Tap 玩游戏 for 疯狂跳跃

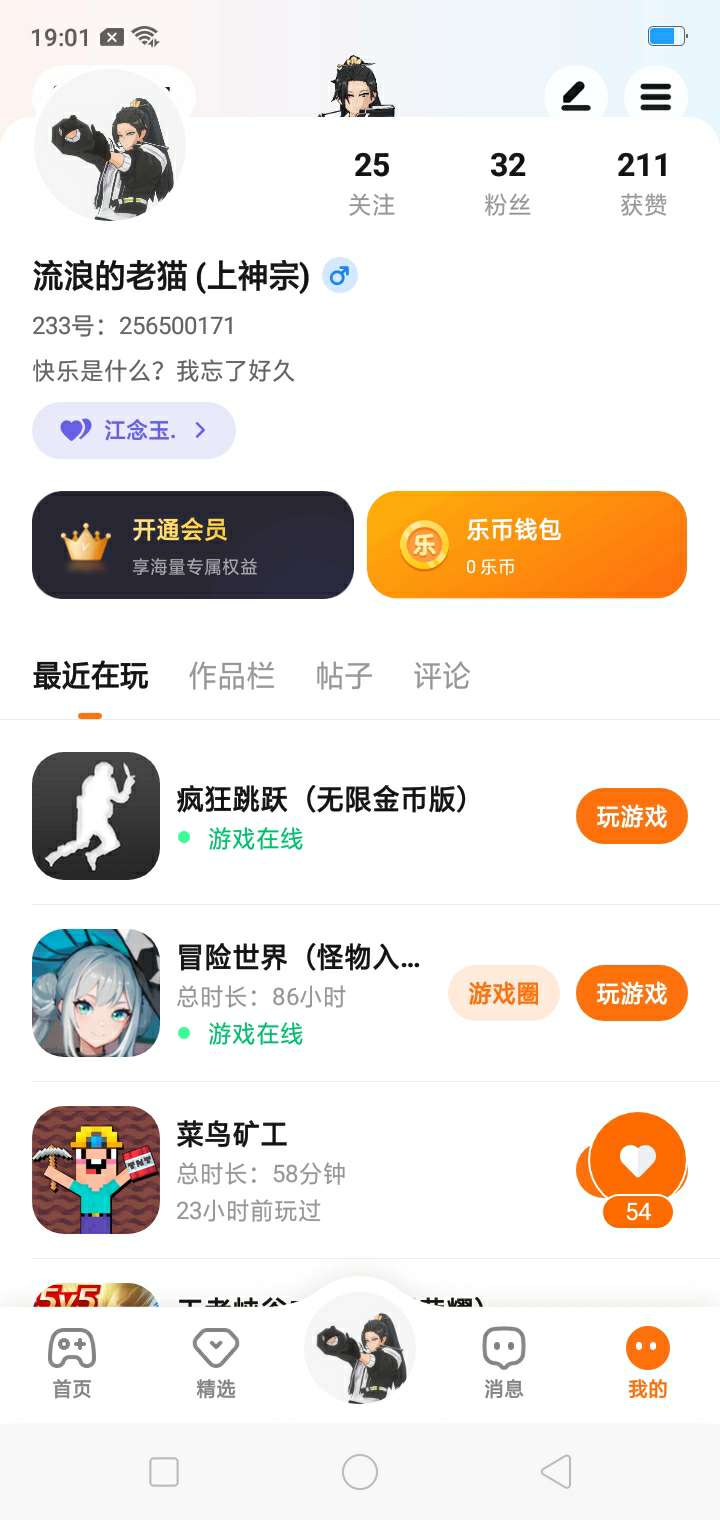(631, 817)
